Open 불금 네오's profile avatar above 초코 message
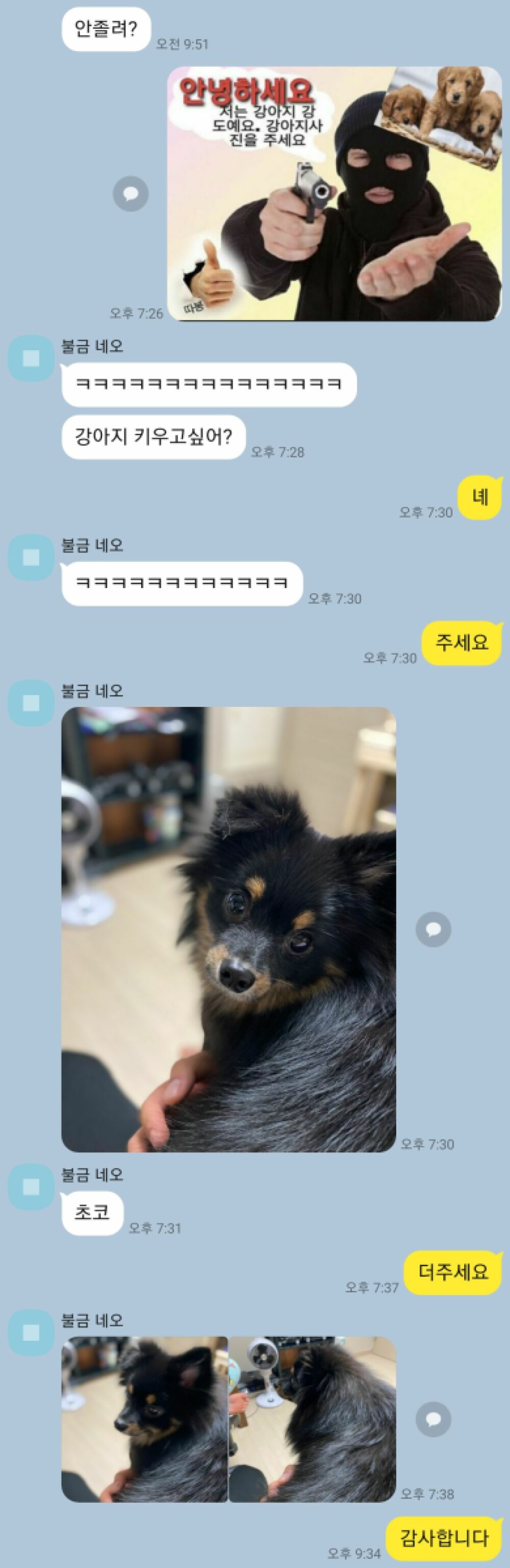Viewport: 510px width, 1568px height. [x=31, y=1186]
